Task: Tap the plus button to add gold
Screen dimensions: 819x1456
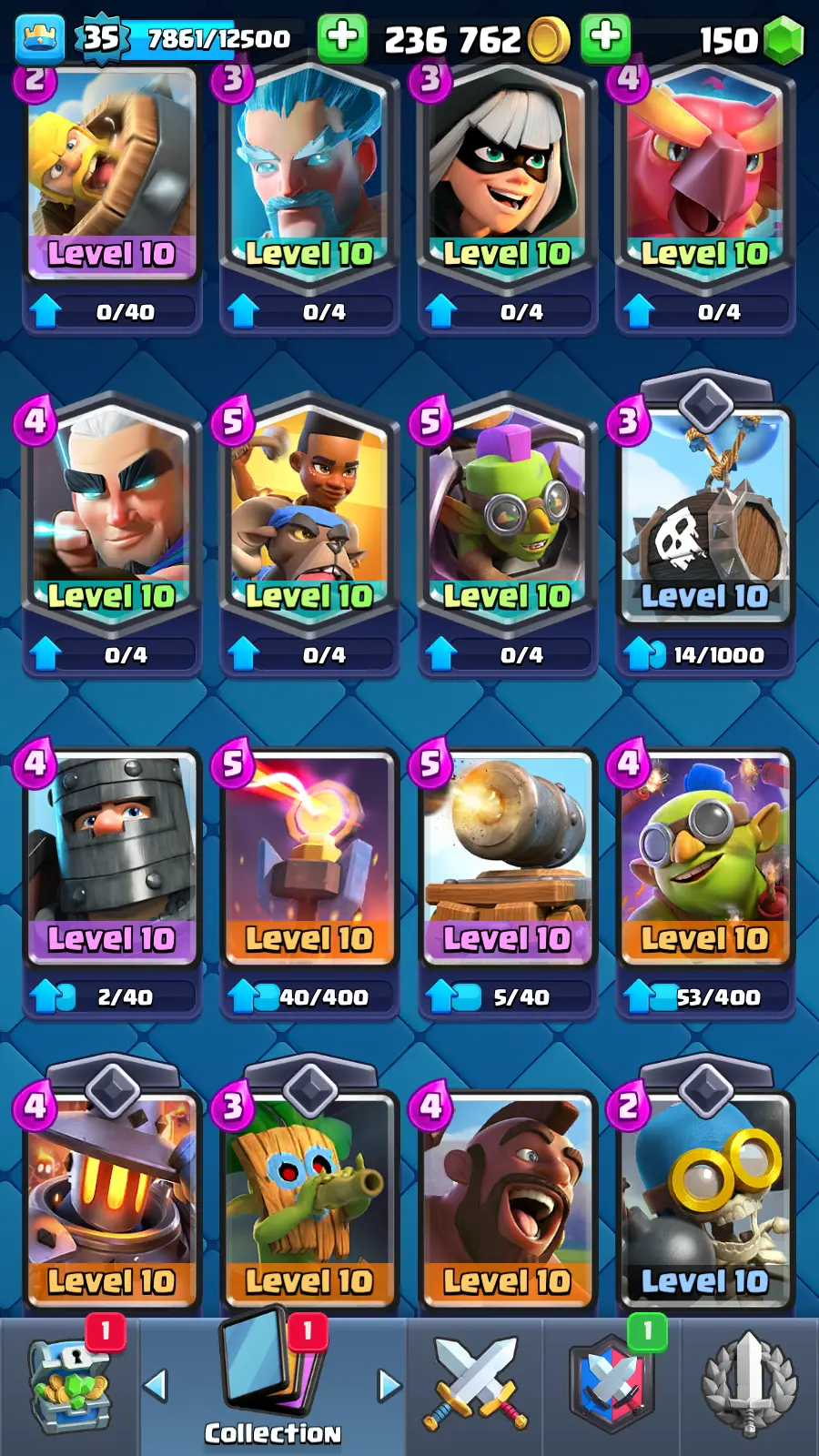Action: point(605,38)
